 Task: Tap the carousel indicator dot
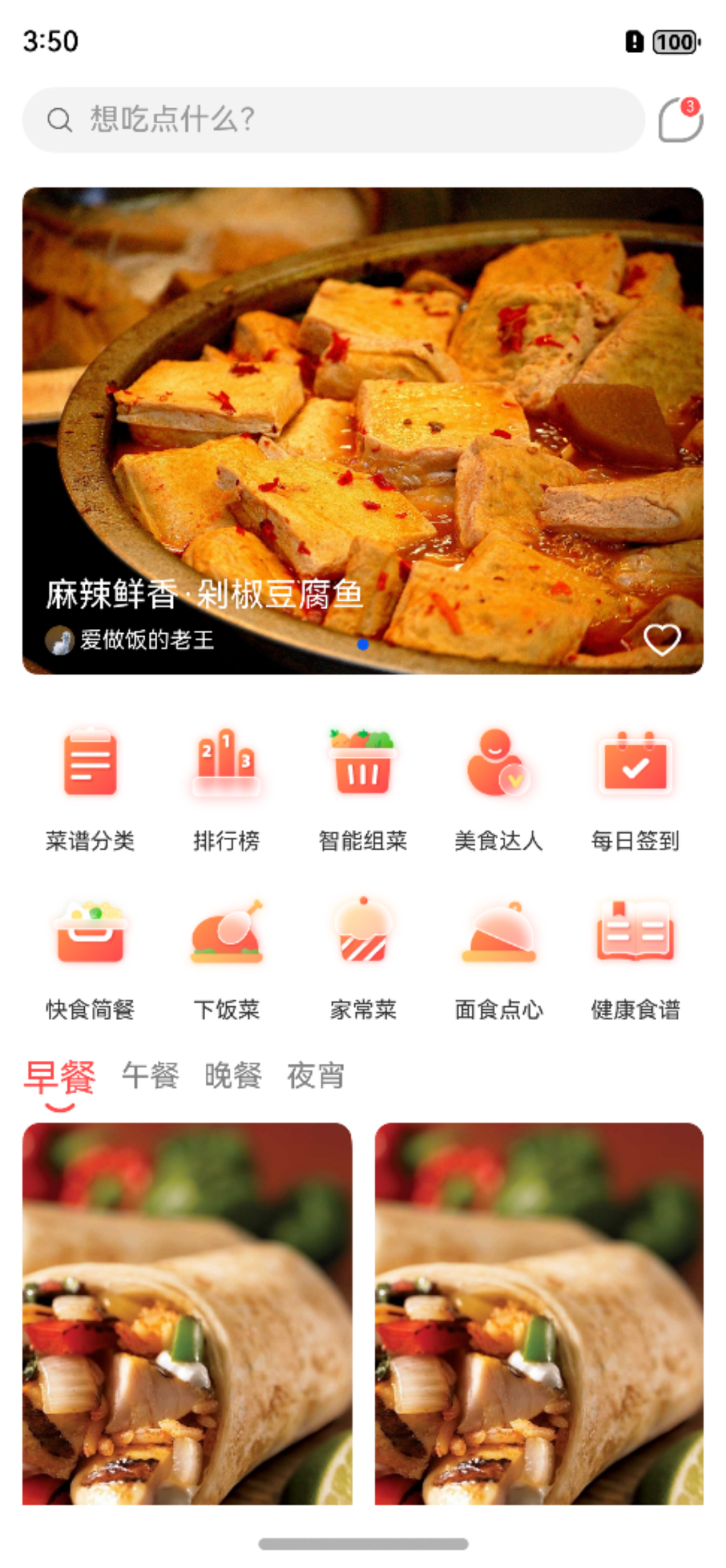click(x=363, y=646)
